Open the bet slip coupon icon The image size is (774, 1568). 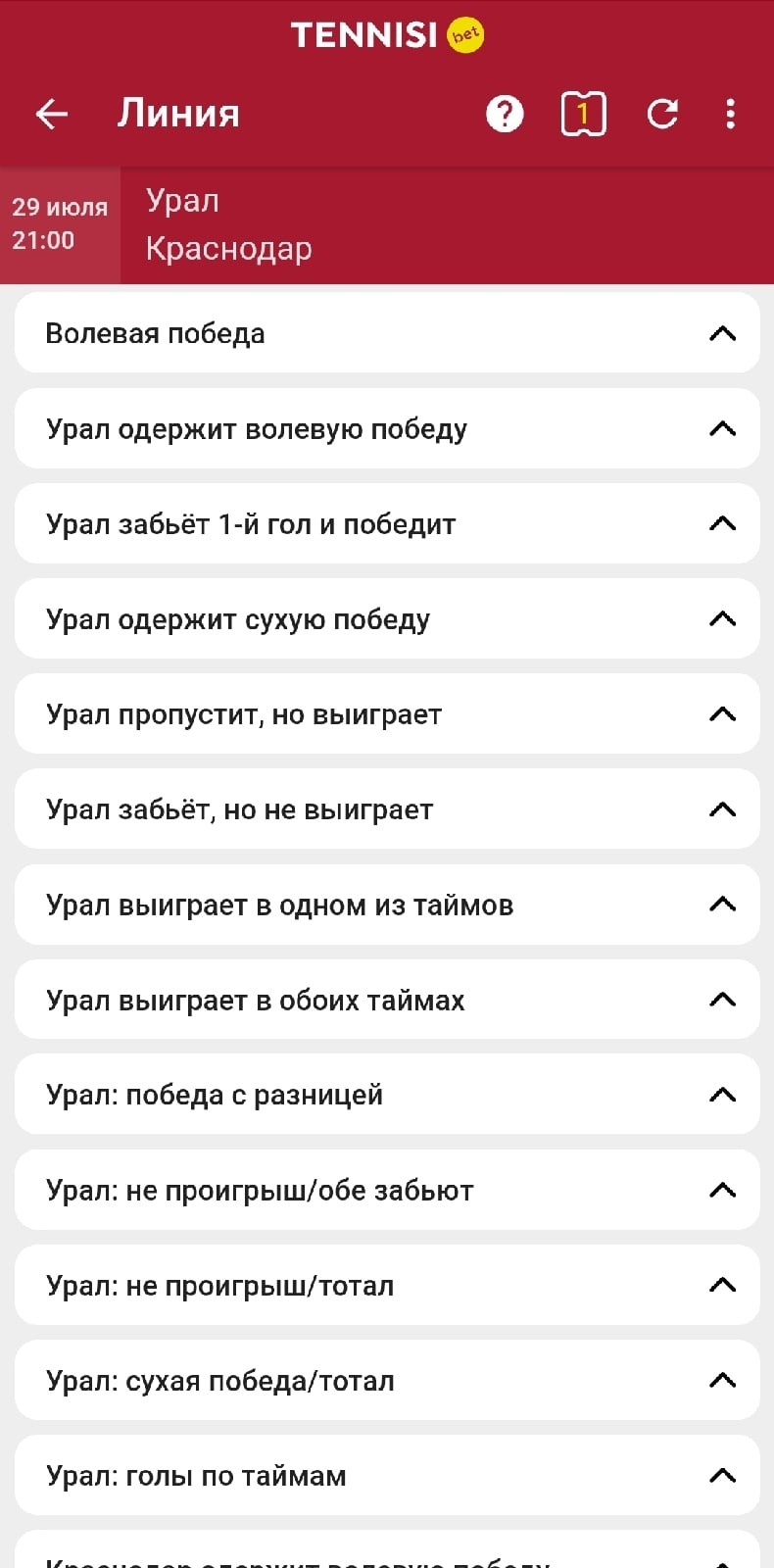tap(583, 114)
